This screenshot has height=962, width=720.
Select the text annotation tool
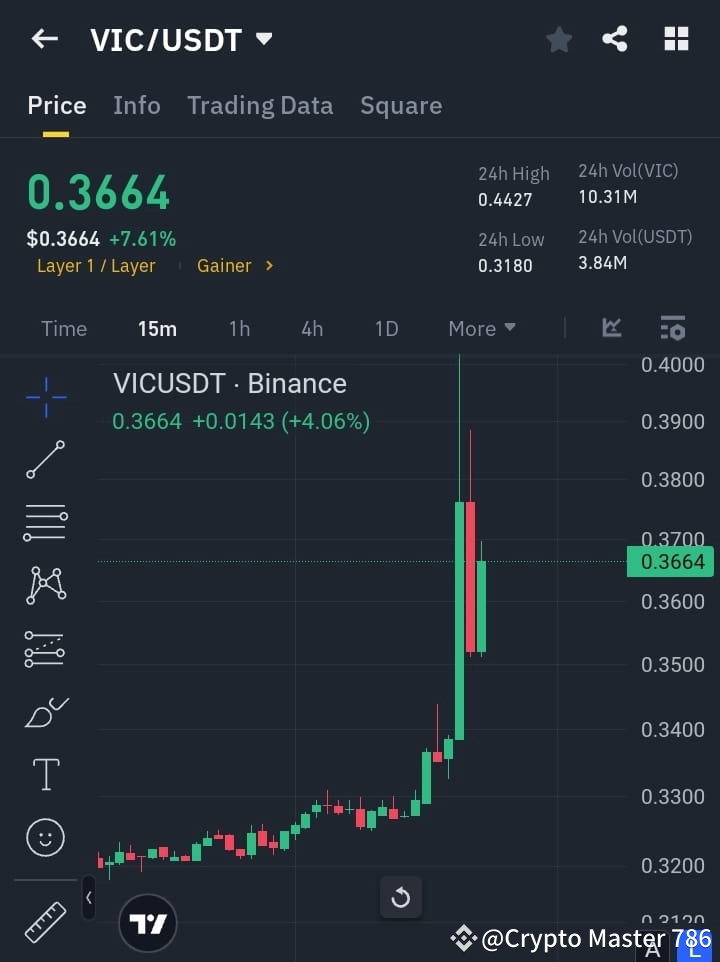point(45,774)
